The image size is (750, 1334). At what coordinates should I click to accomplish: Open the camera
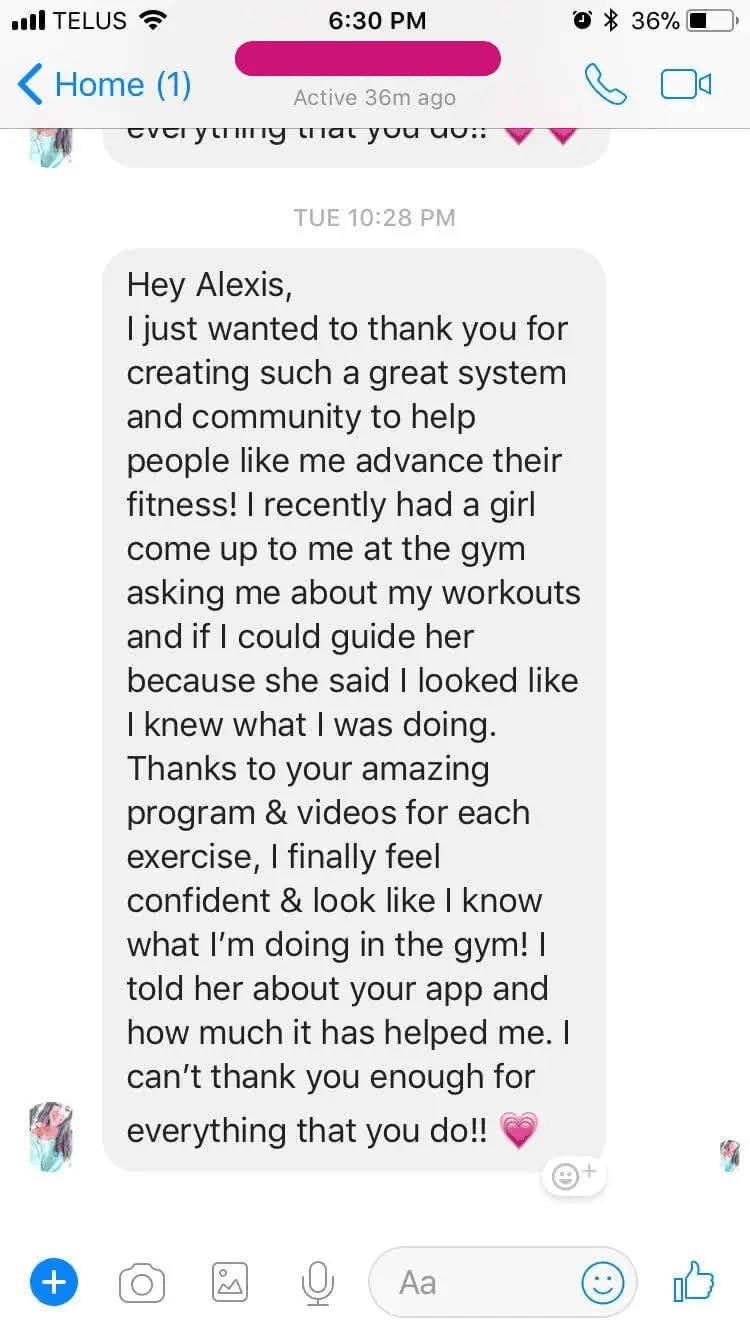click(142, 1282)
